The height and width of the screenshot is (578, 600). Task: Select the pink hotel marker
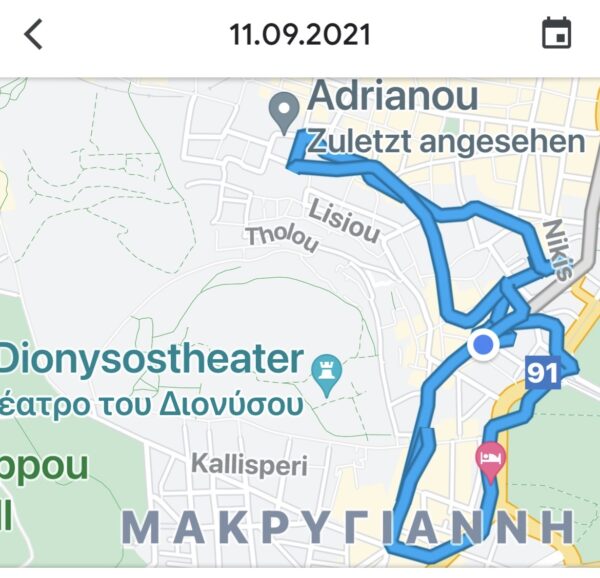(x=489, y=461)
